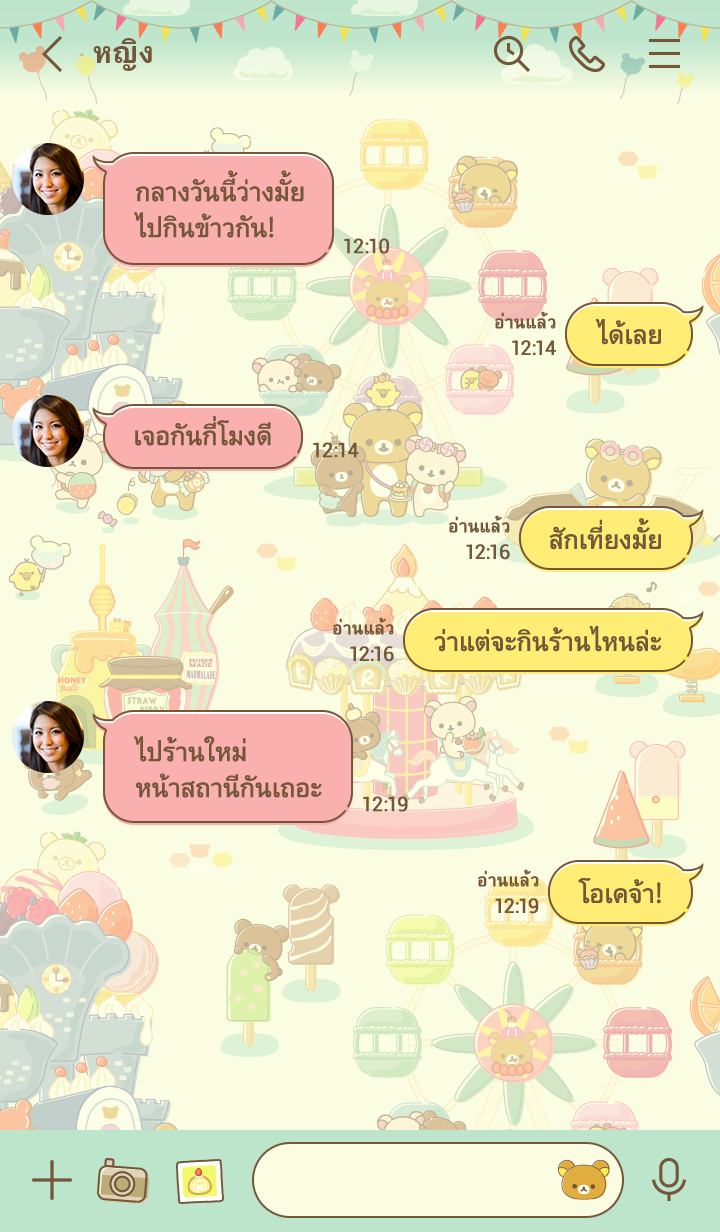720x1232 pixels.
Task: Launch the camera to take a photo
Action: tap(122, 1181)
